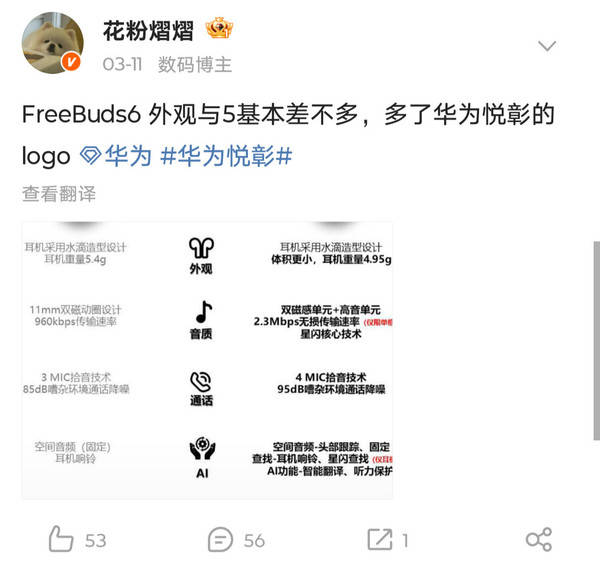
Task: Repost this FreeBuds6 post
Action: [x=387, y=539]
